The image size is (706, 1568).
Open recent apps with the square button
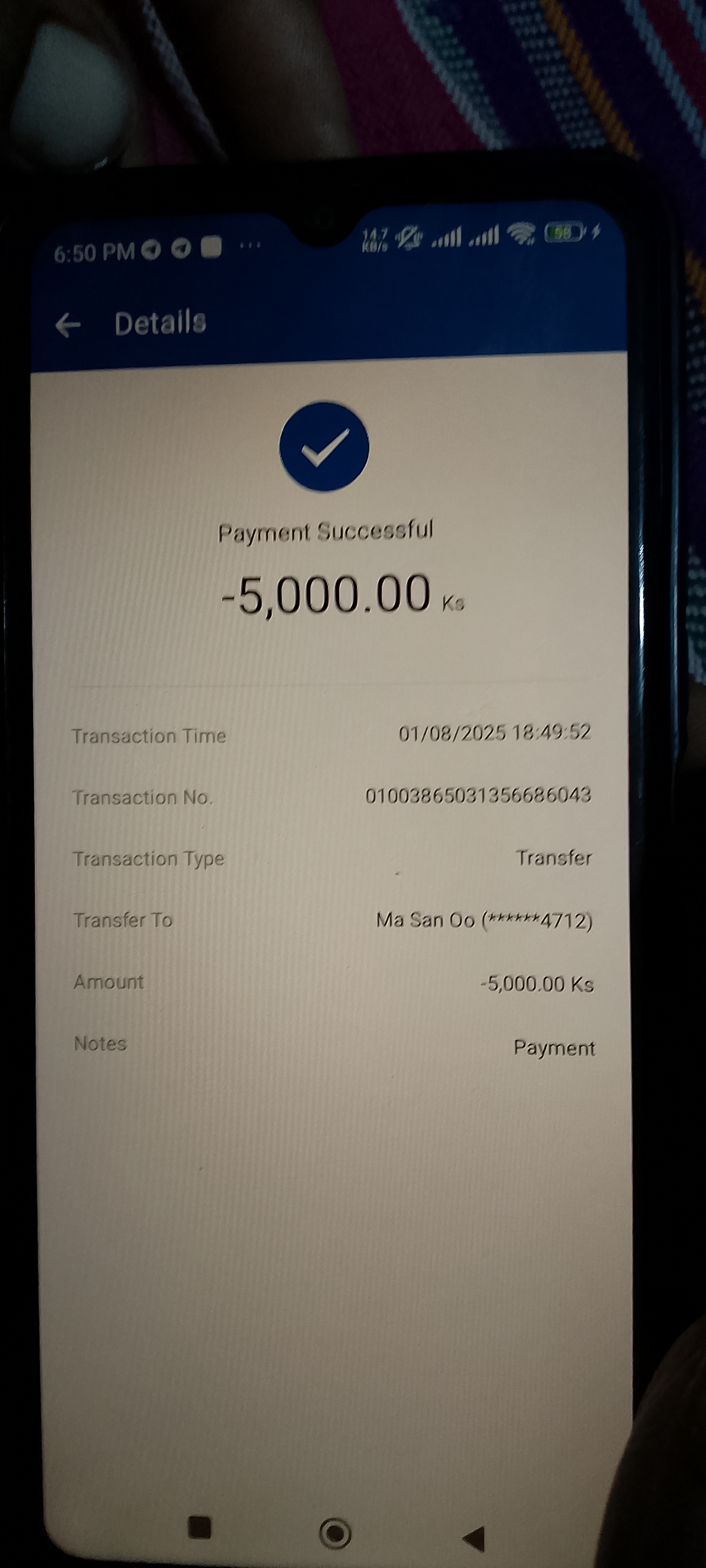coord(200,1527)
